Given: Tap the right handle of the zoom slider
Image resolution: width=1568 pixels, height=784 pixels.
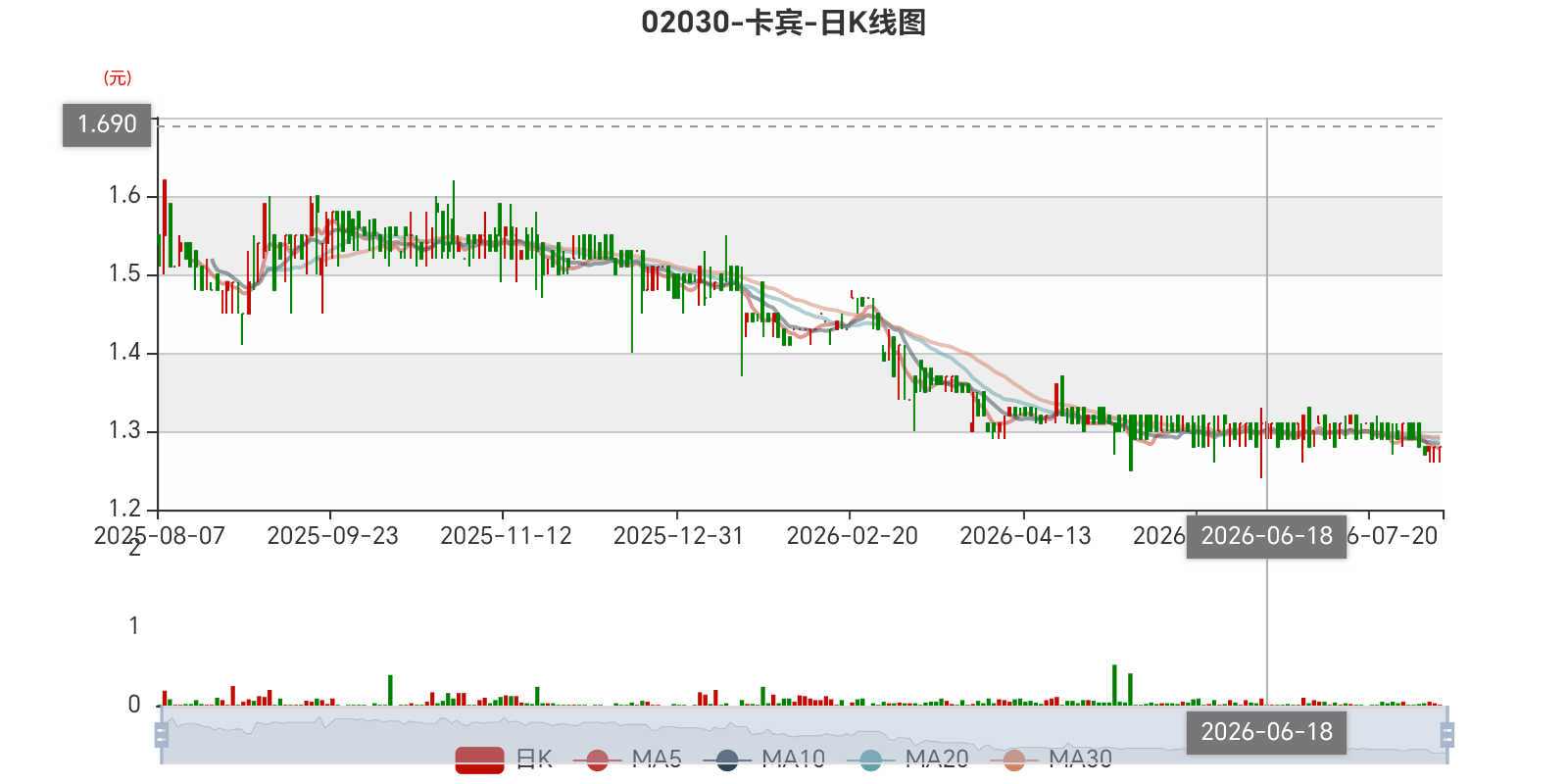Looking at the screenshot, I should [1446, 735].
